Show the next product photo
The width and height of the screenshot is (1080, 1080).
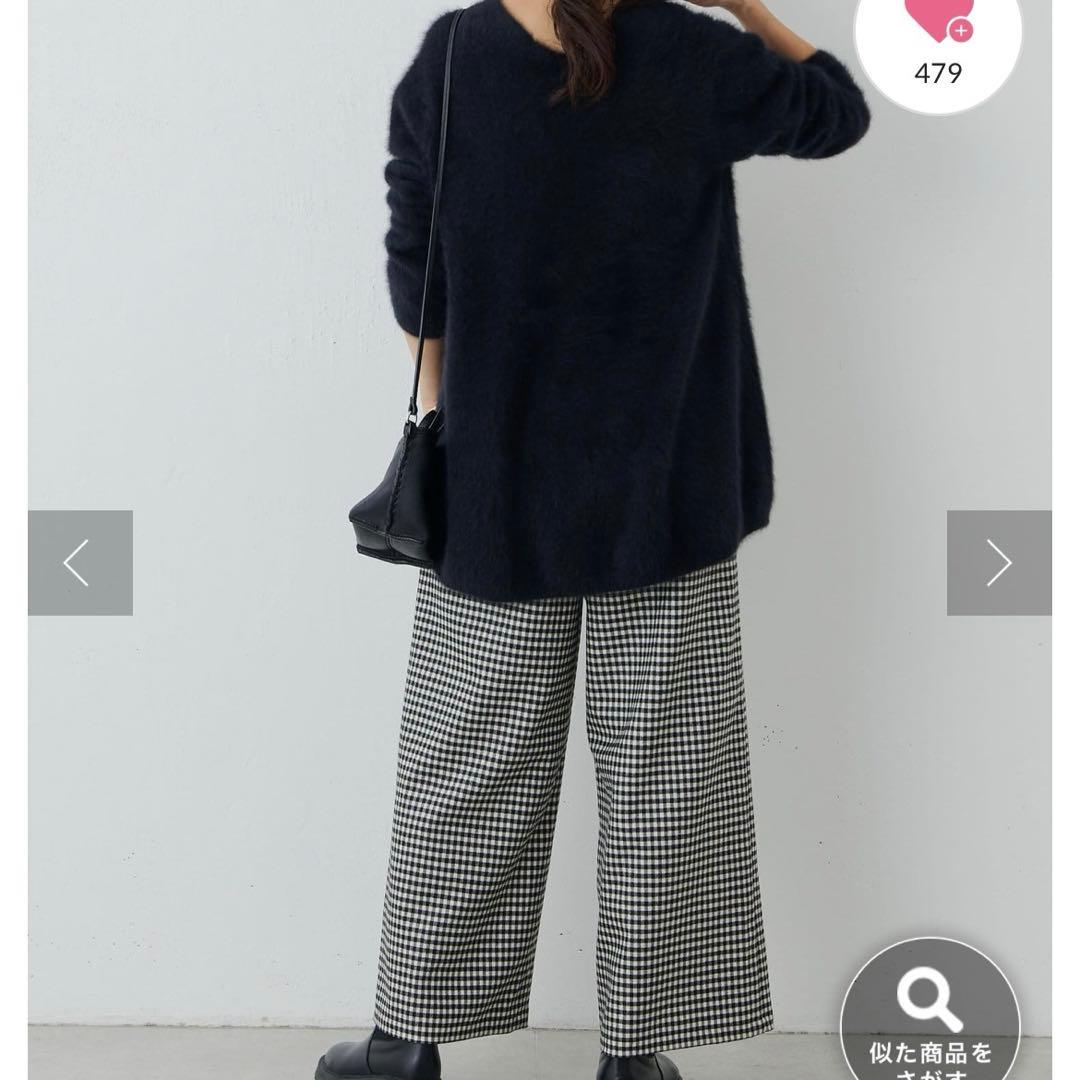click(x=998, y=563)
